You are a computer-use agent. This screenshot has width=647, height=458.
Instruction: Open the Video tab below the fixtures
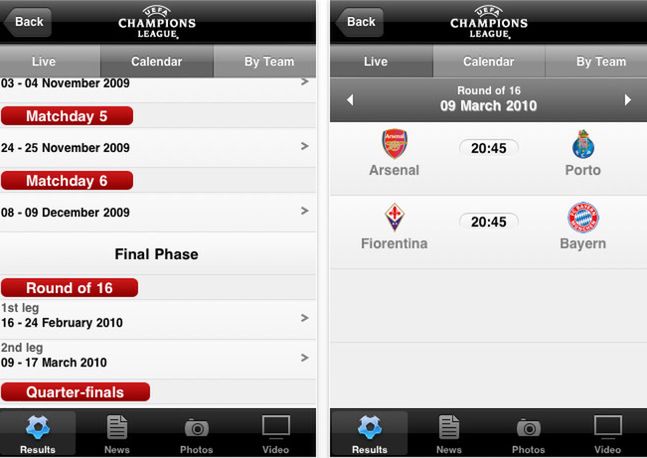[607, 433]
